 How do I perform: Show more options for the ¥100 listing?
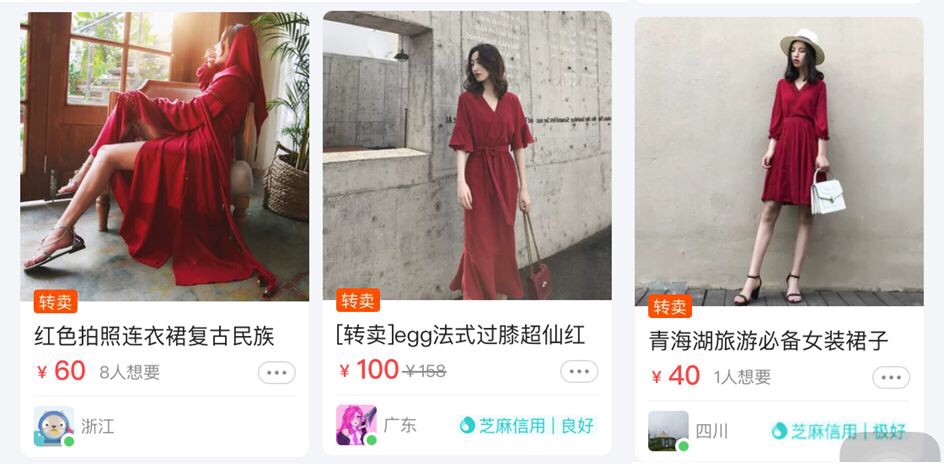point(579,372)
